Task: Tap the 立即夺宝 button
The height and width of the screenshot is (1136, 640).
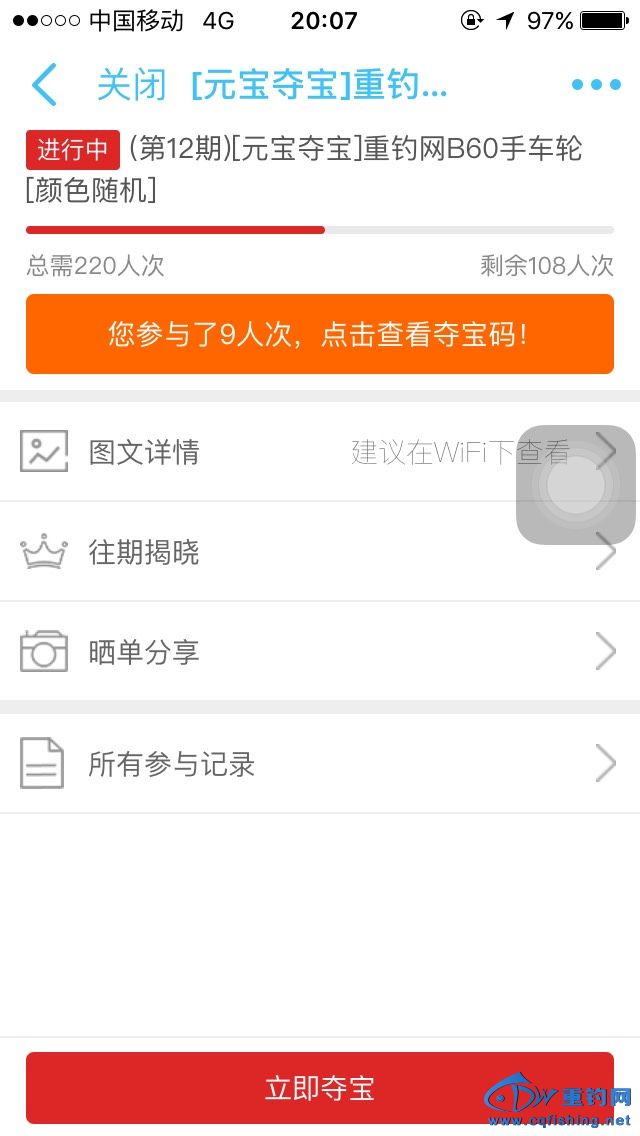Action: 320,1088
